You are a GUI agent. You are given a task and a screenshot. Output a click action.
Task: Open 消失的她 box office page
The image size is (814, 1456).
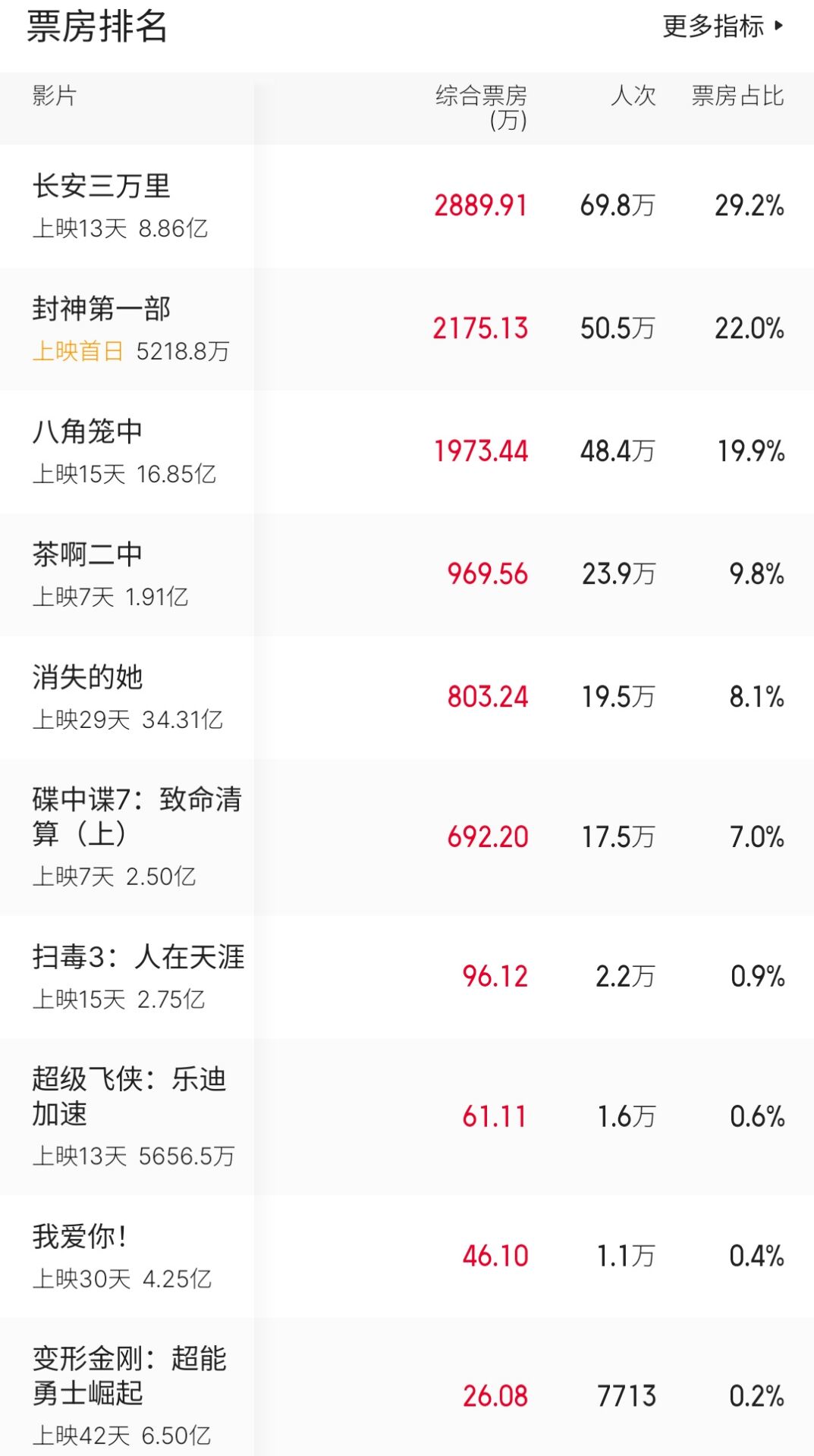88,678
